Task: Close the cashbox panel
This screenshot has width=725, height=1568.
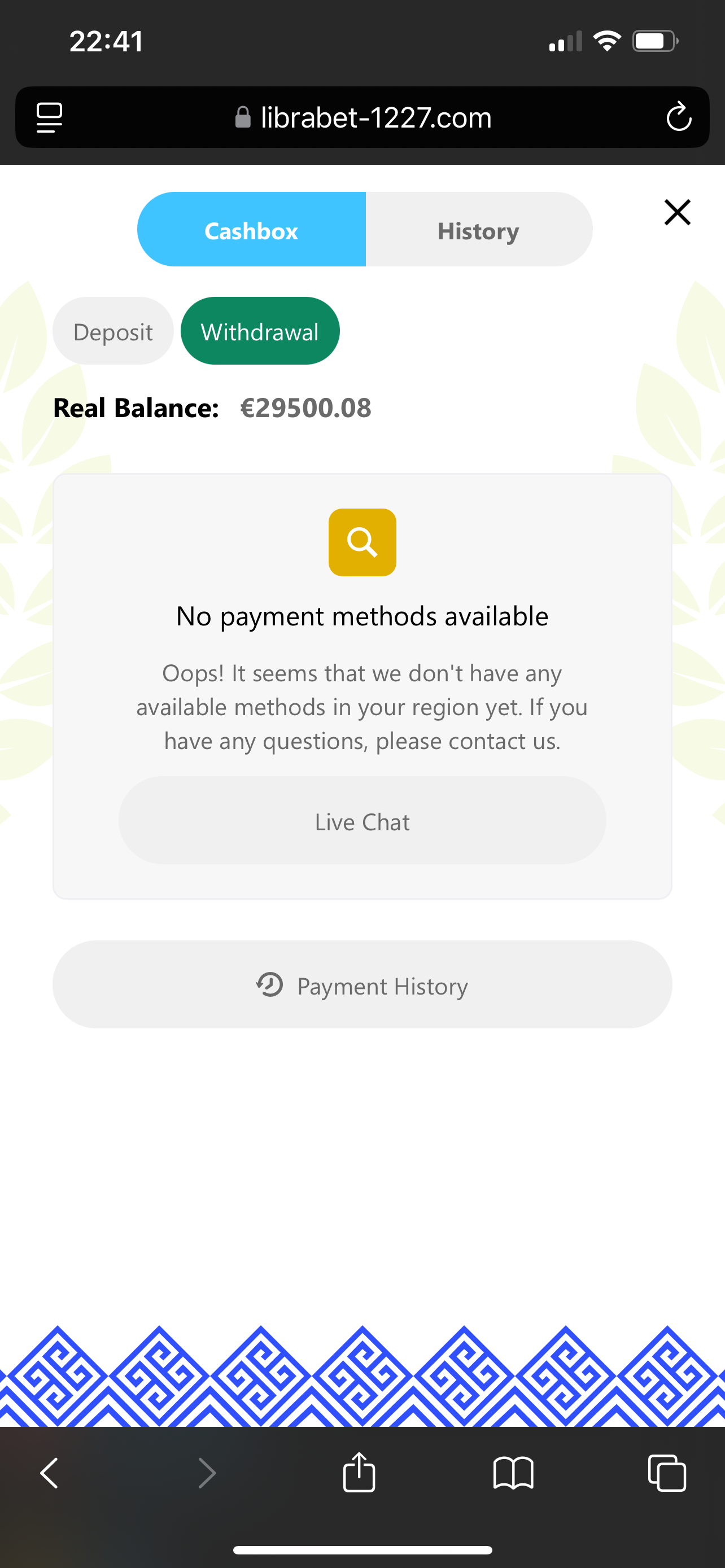Action: (677, 212)
